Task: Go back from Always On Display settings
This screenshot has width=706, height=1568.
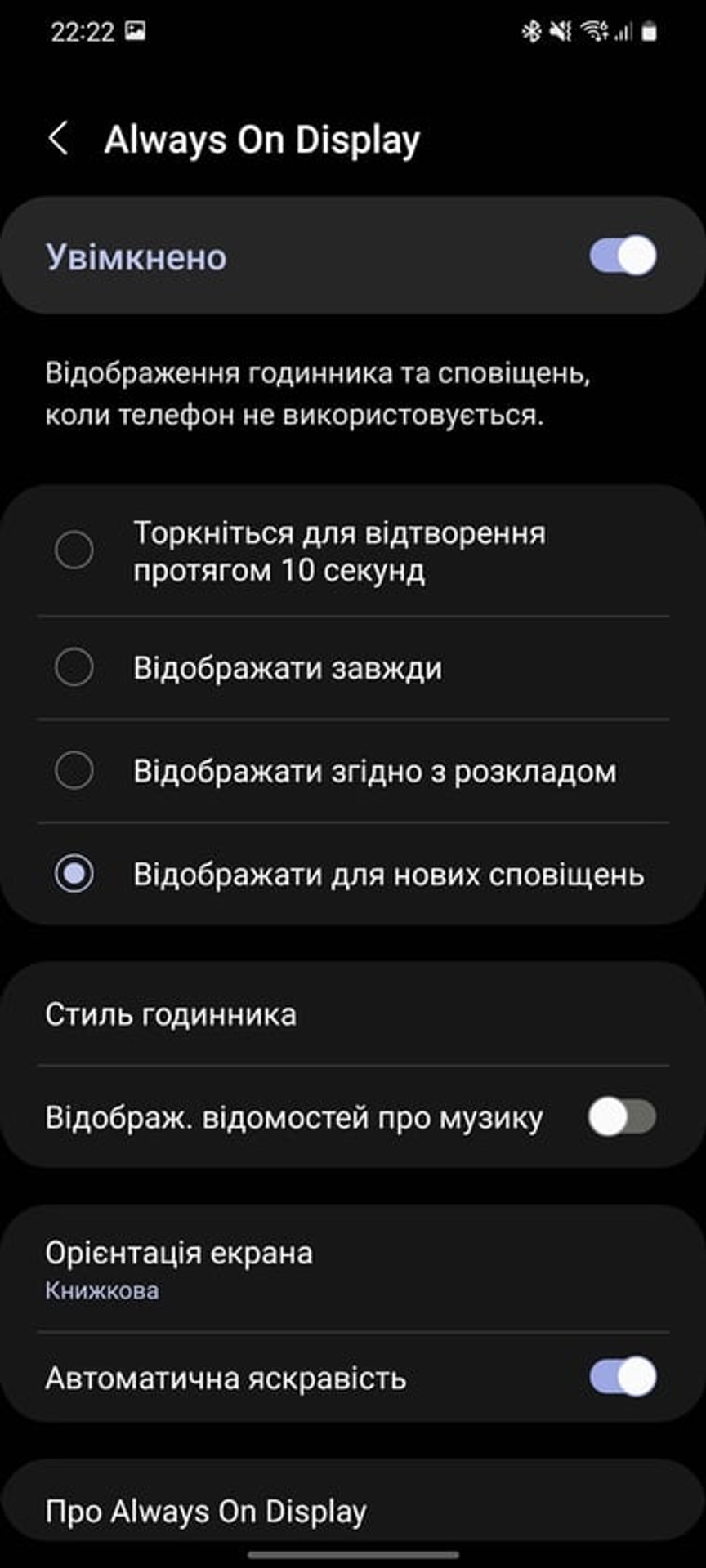Action: [x=59, y=140]
